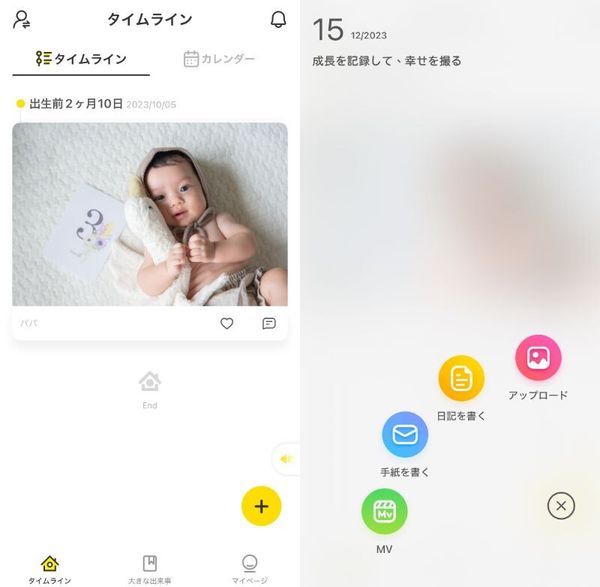
Task: Open マイページ in bottom navigation
Action: tap(249, 569)
